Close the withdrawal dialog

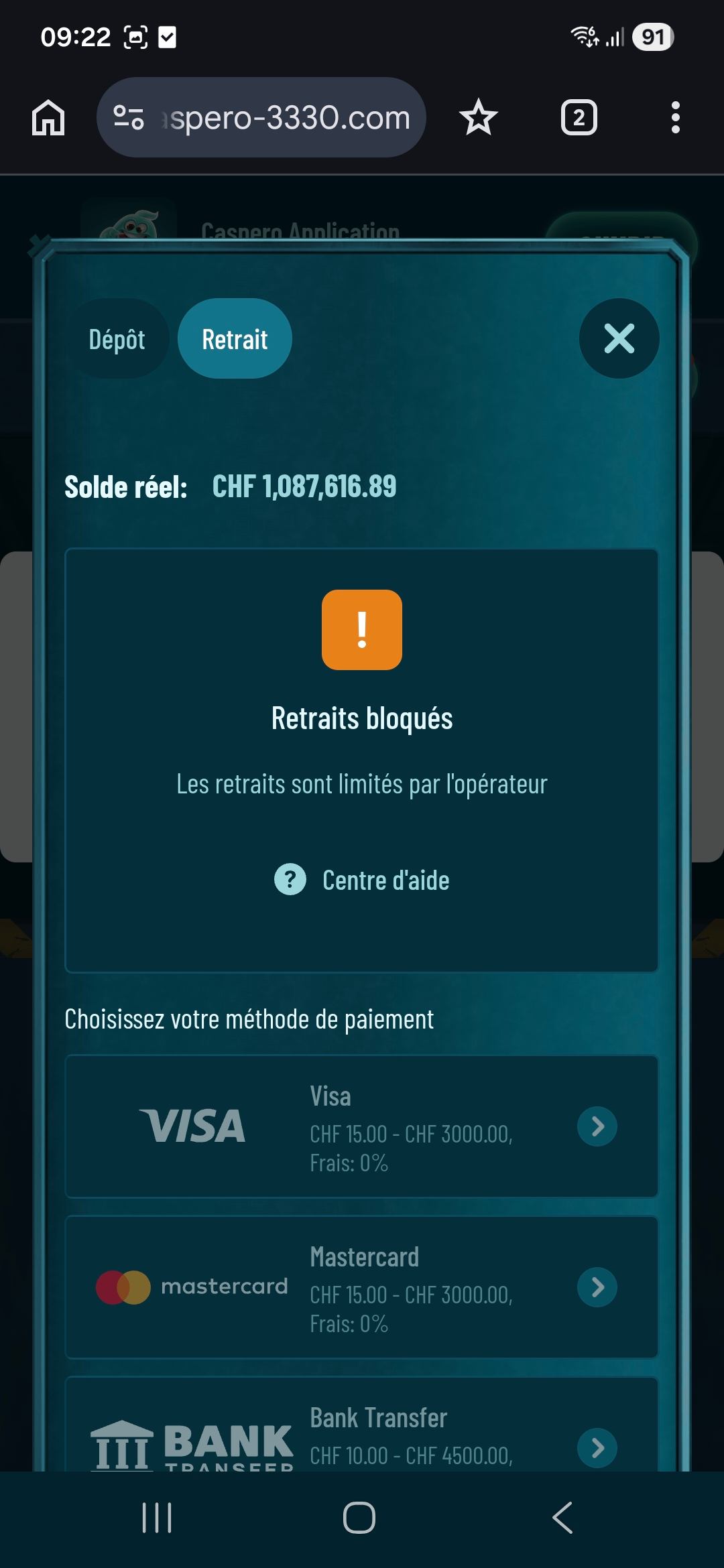click(618, 338)
